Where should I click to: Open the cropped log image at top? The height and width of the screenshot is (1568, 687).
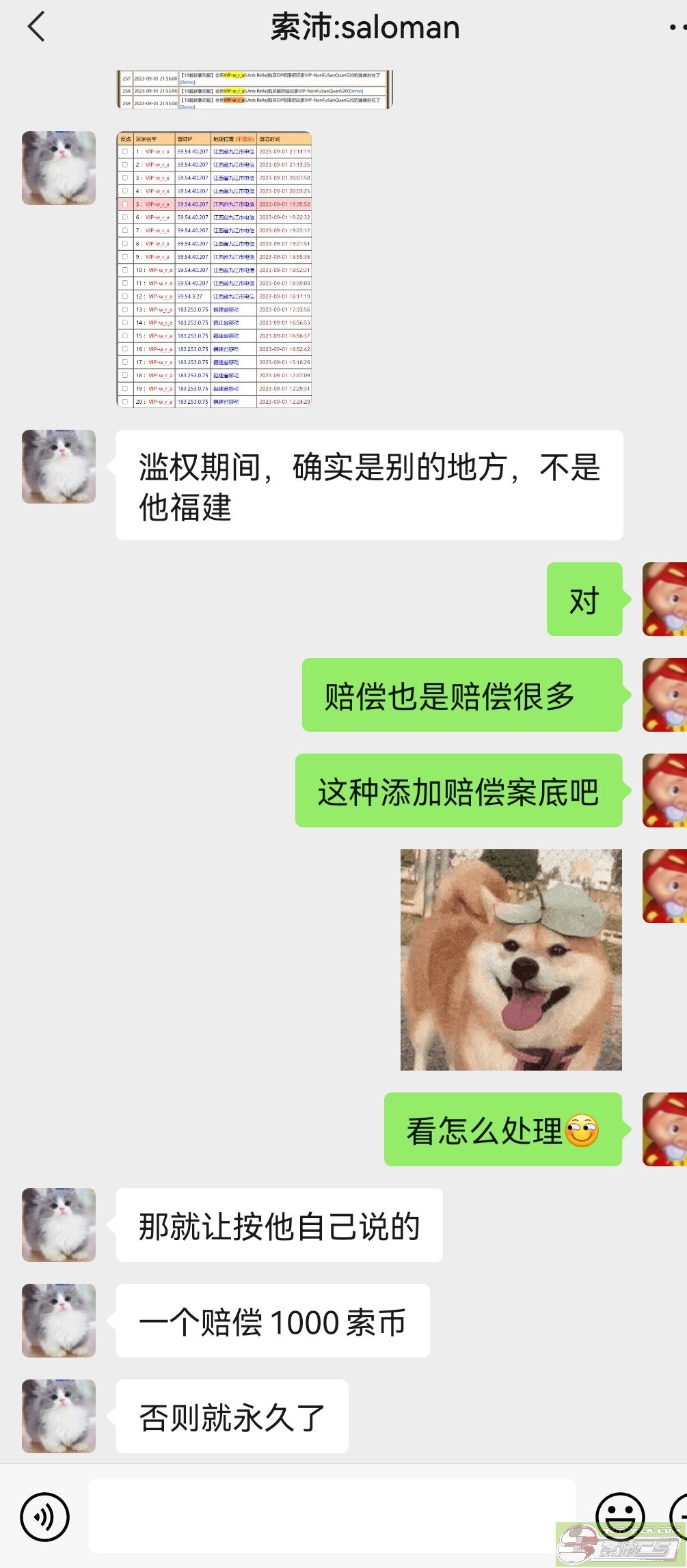[x=254, y=90]
